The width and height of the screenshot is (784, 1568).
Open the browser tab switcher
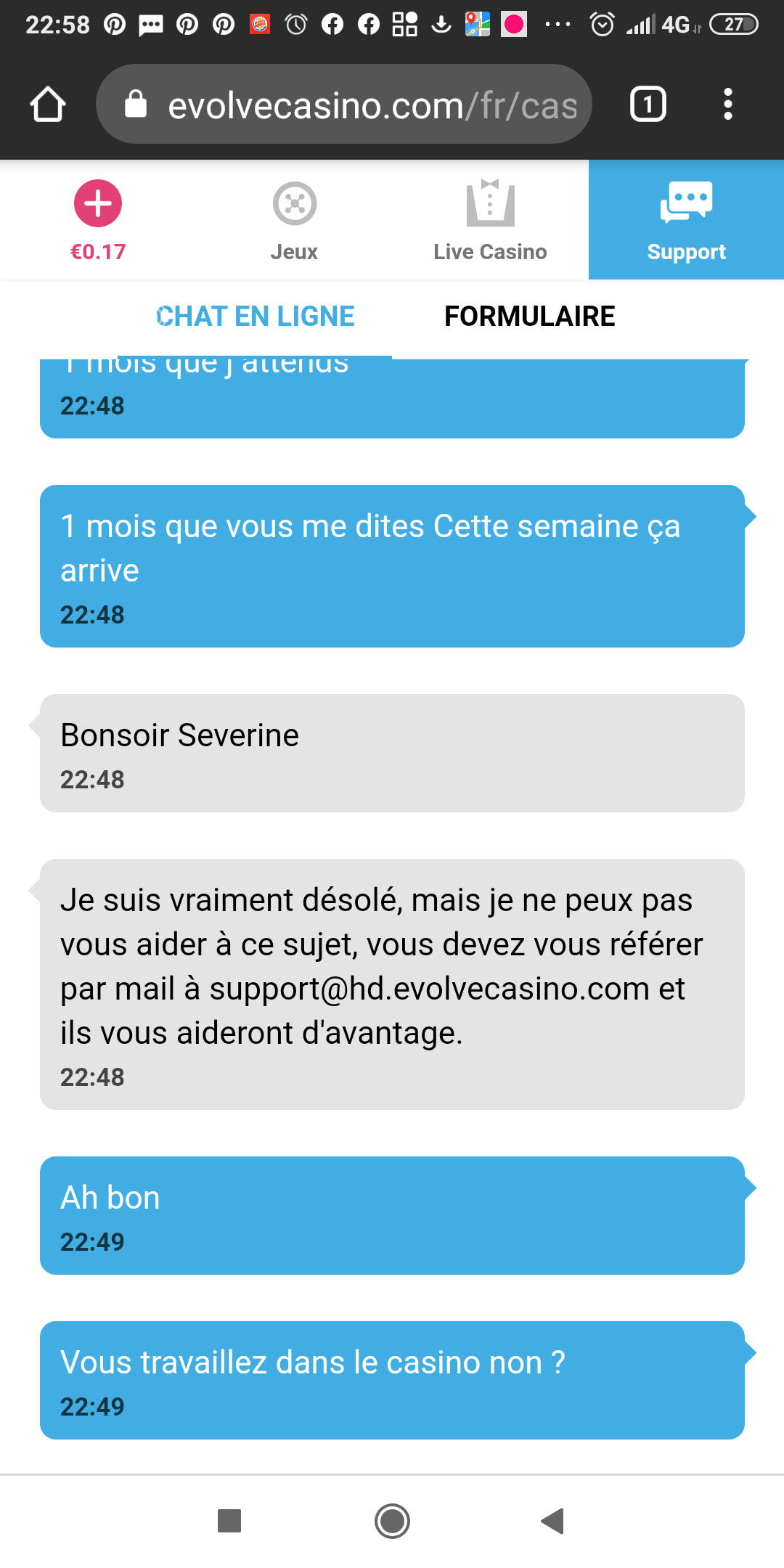(x=648, y=105)
